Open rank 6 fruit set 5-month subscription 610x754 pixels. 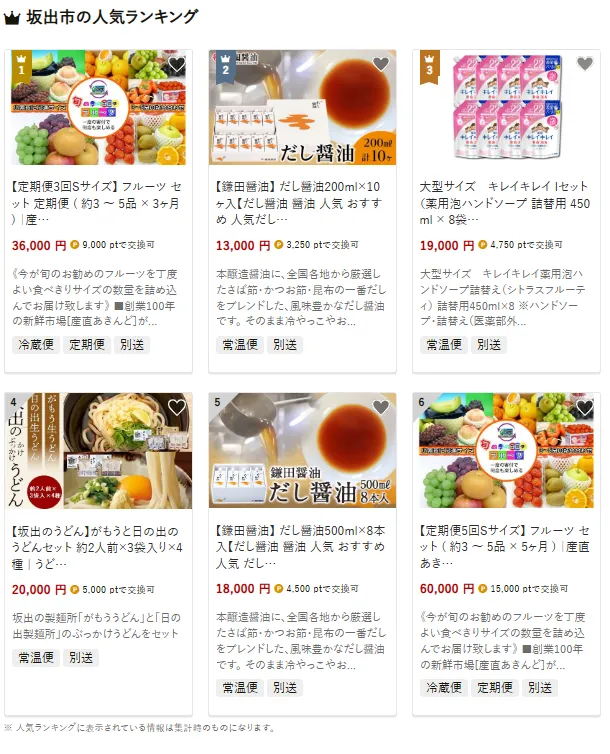click(x=507, y=545)
